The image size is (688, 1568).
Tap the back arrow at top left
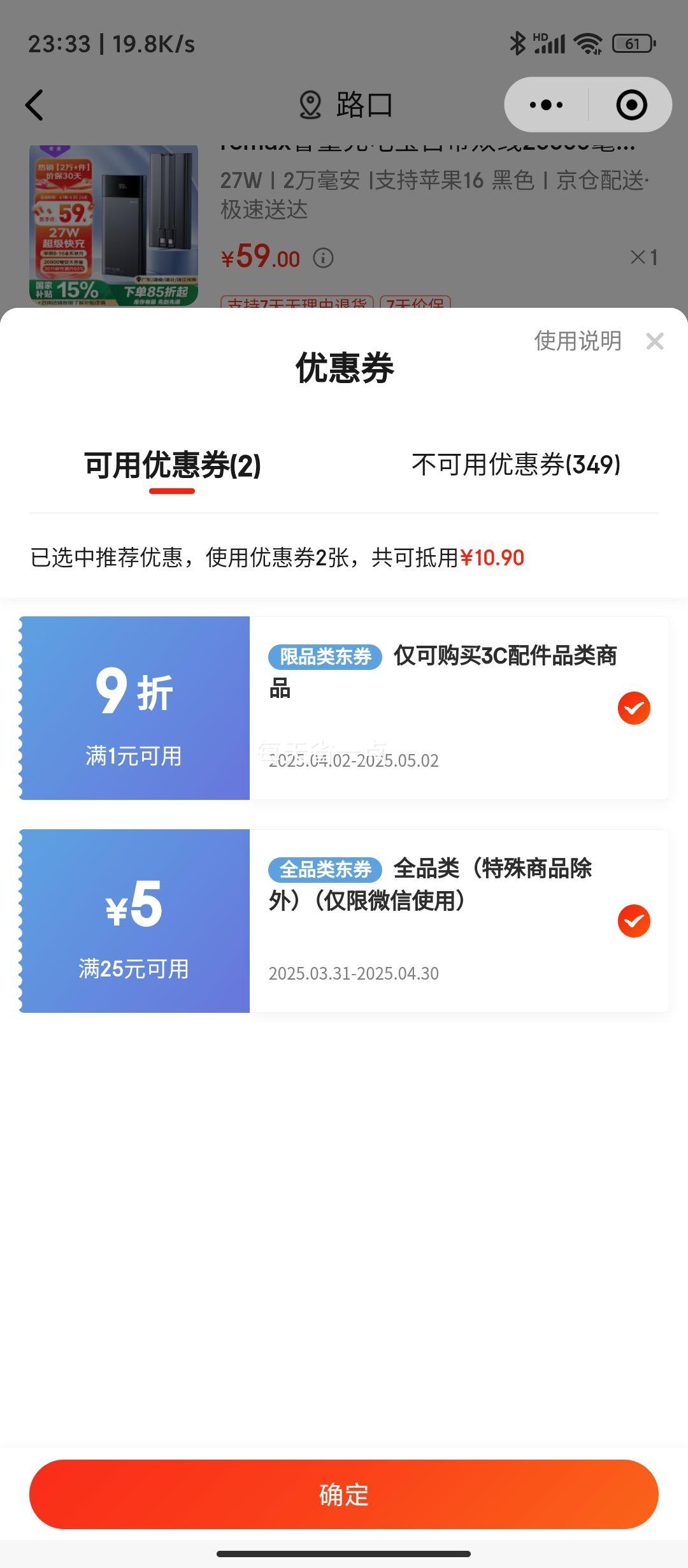pyautogui.click(x=34, y=105)
